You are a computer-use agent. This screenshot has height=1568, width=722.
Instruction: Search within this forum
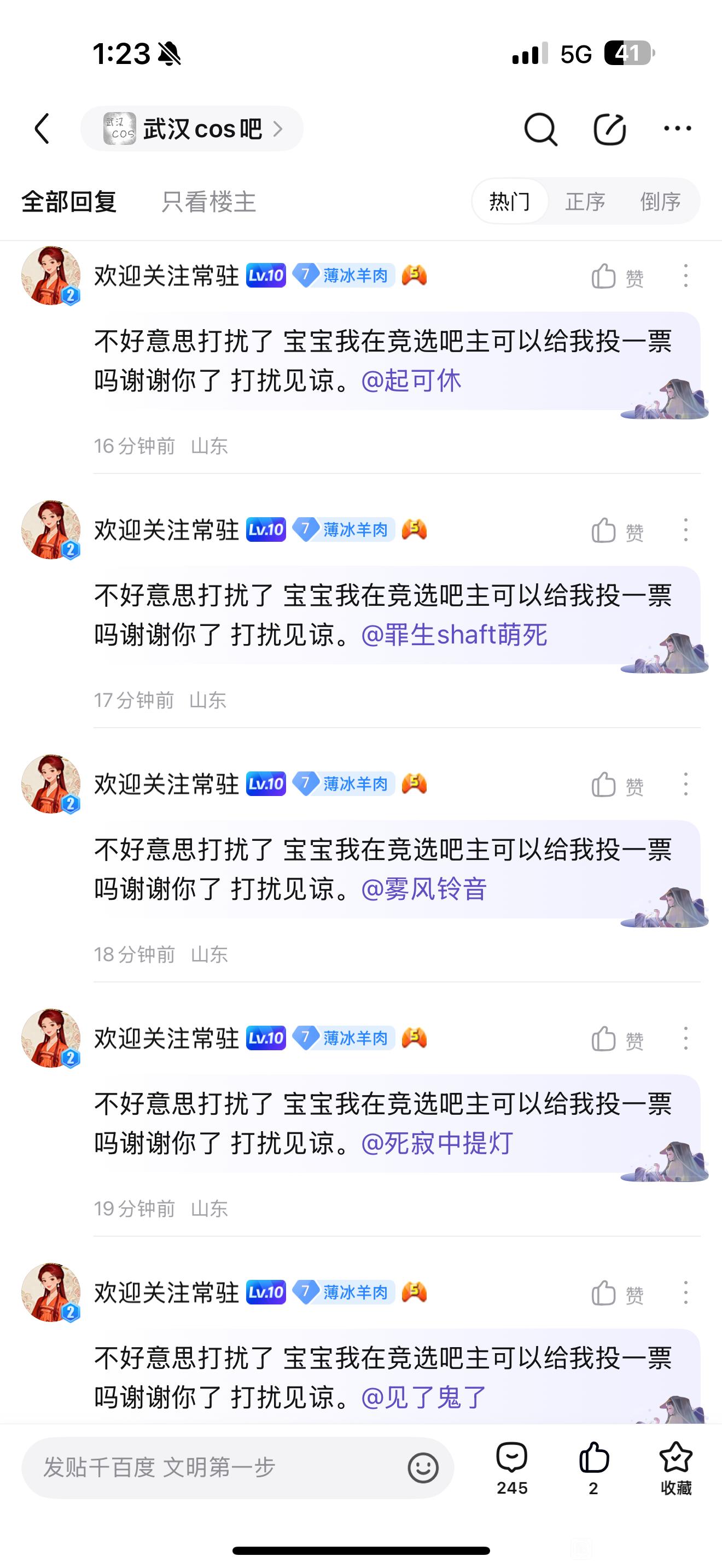click(x=540, y=129)
